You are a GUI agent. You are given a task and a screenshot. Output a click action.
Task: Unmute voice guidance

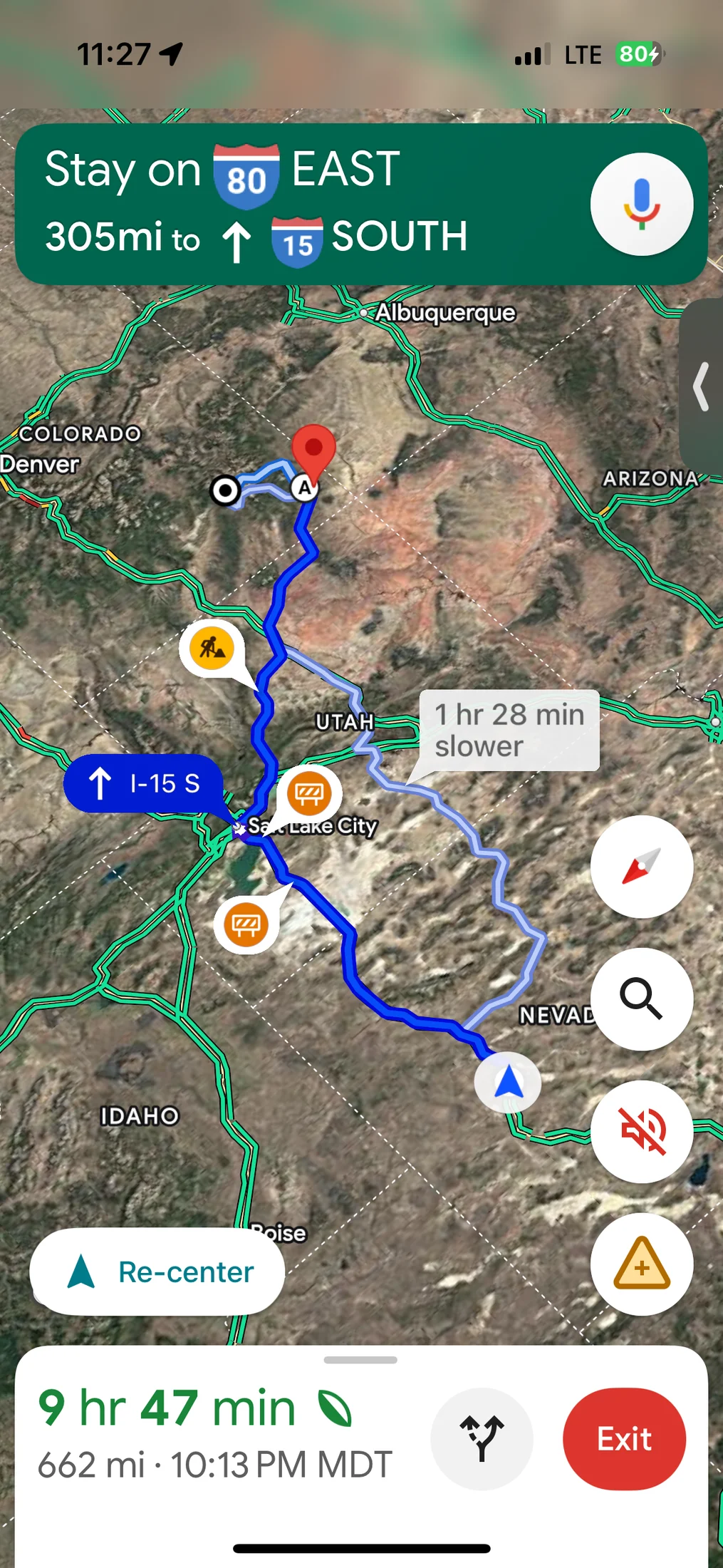pyautogui.click(x=641, y=1131)
